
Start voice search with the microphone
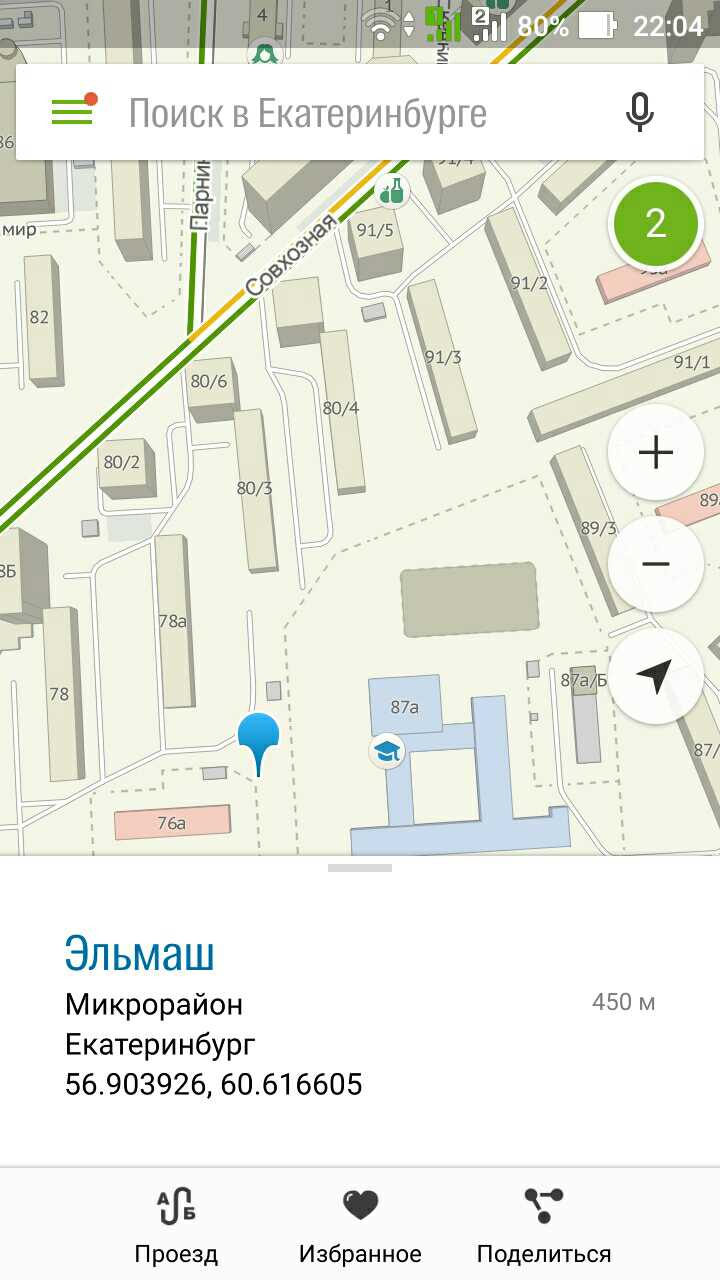click(x=639, y=112)
